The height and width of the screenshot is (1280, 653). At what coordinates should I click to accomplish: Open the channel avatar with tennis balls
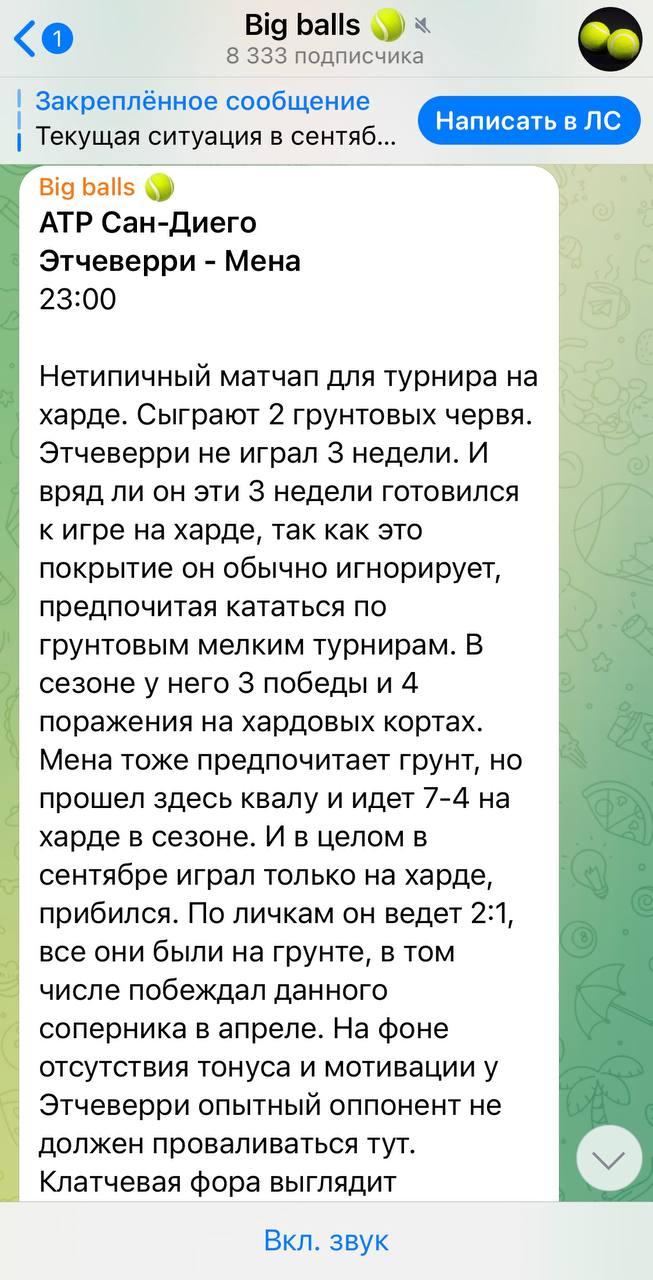tap(610, 40)
